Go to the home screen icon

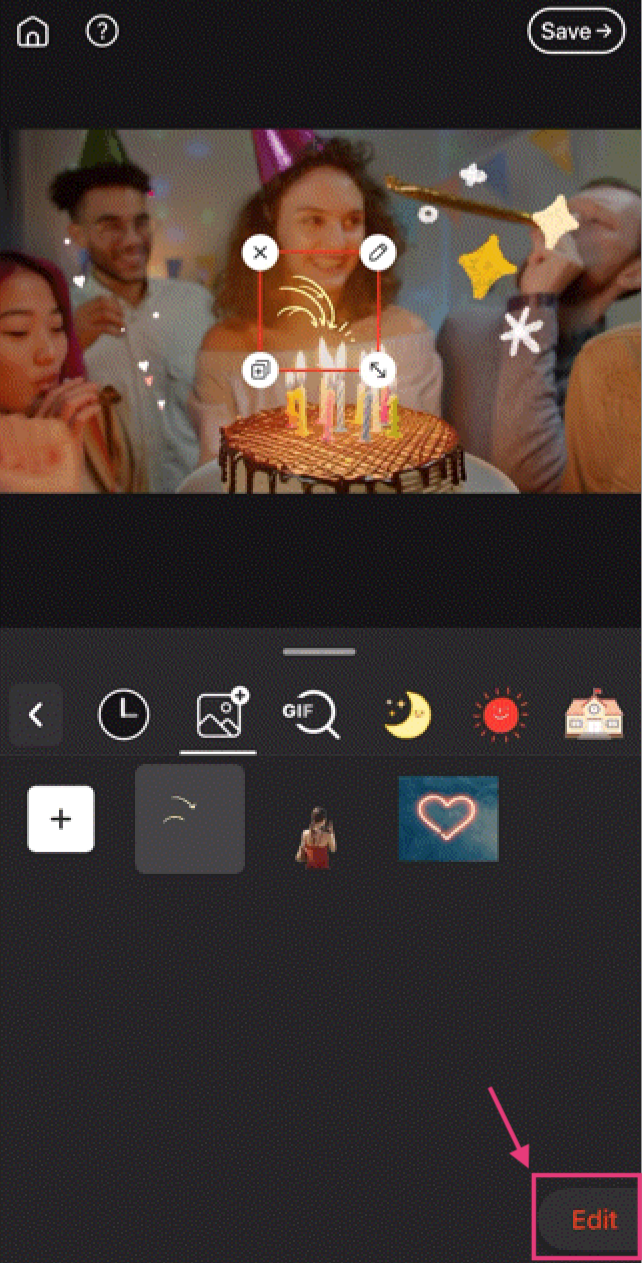(x=33, y=32)
